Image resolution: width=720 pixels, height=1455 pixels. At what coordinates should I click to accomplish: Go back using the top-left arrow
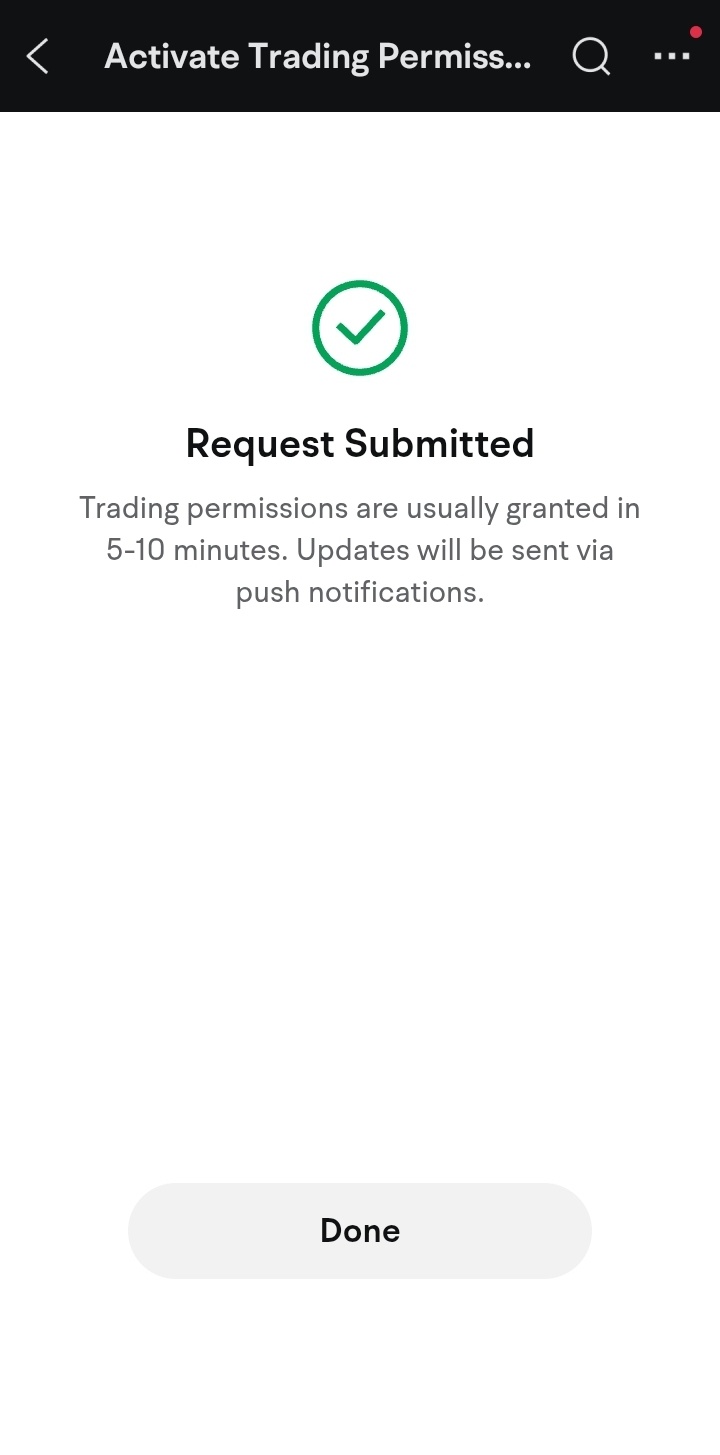[x=38, y=57]
